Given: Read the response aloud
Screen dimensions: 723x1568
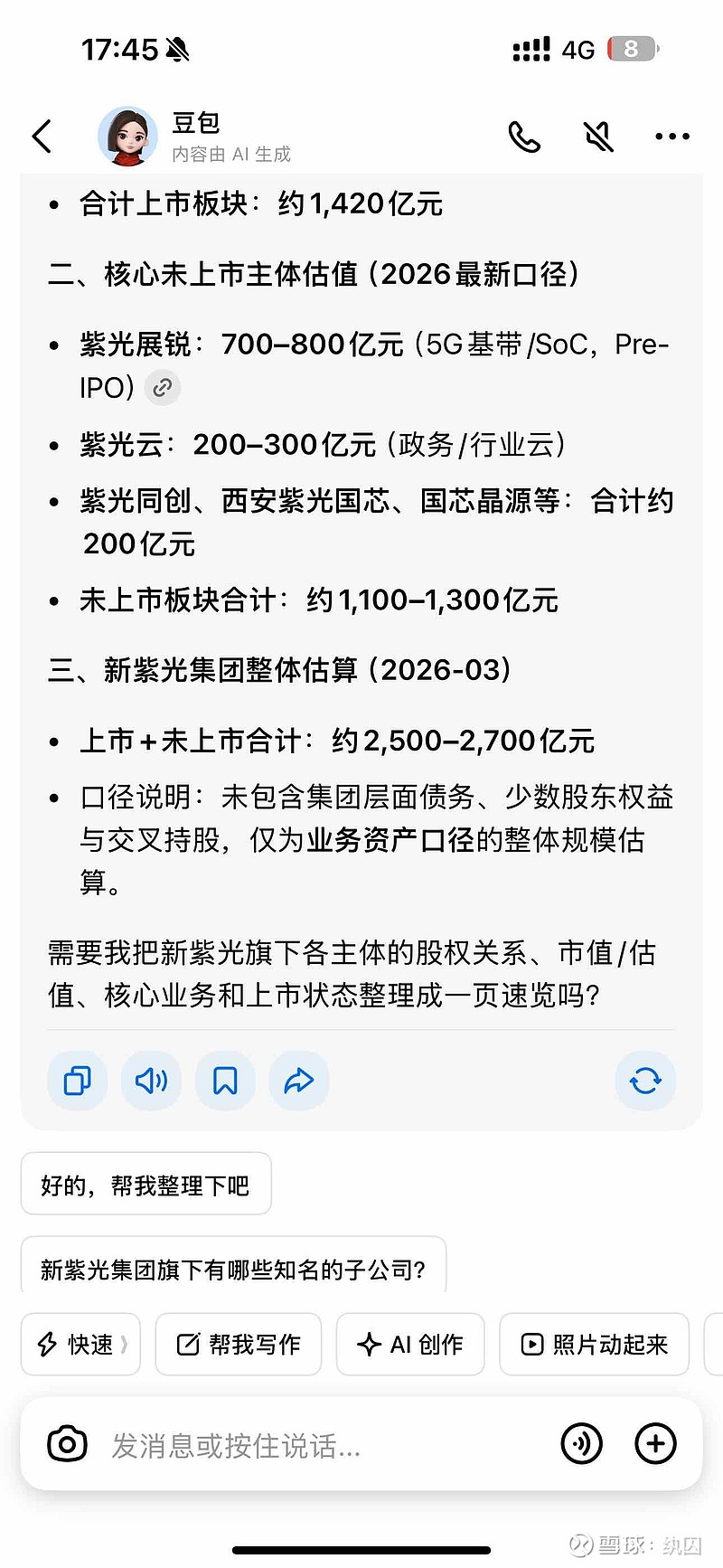Looking at the screenshot, I should [x=151, y=1081].
